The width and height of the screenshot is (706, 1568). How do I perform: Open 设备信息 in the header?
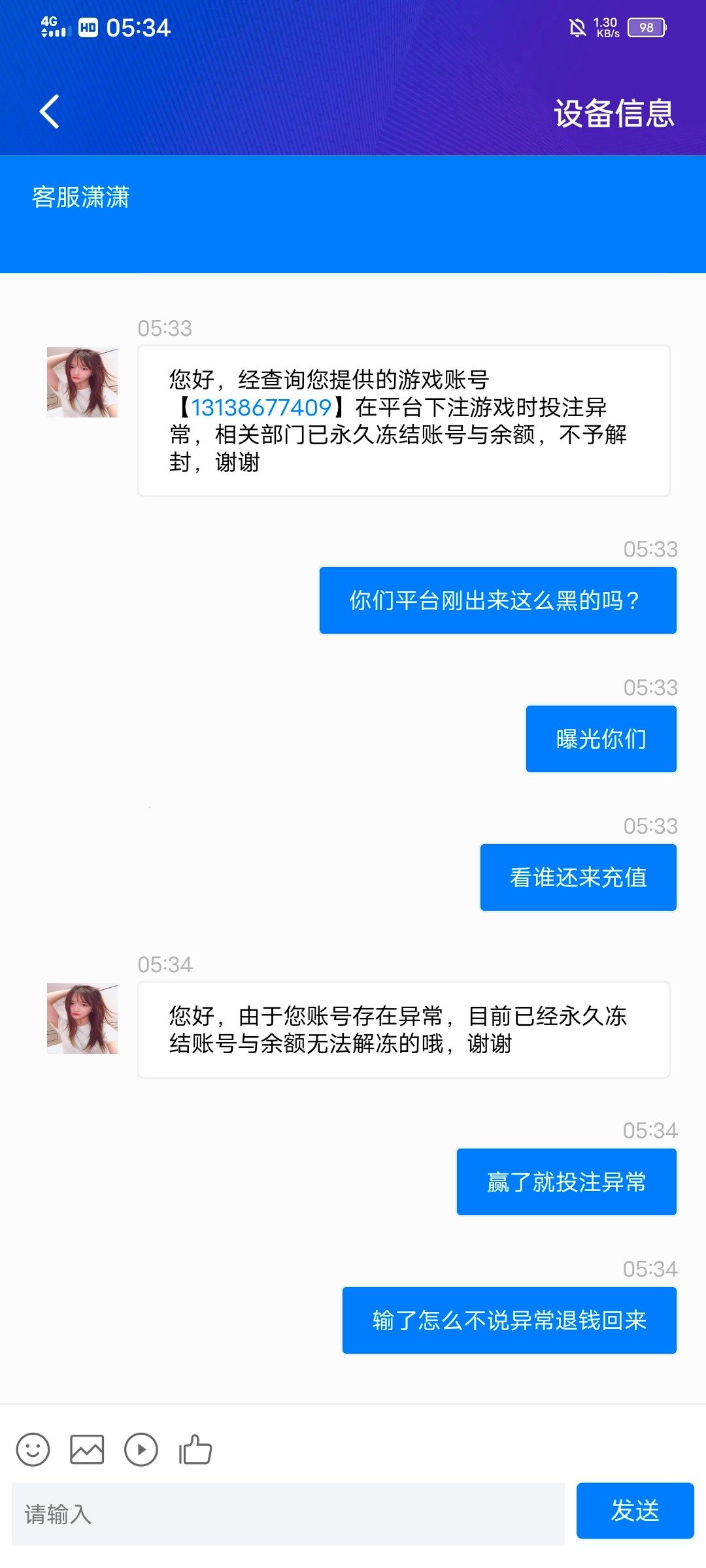[x=613, y=113]
